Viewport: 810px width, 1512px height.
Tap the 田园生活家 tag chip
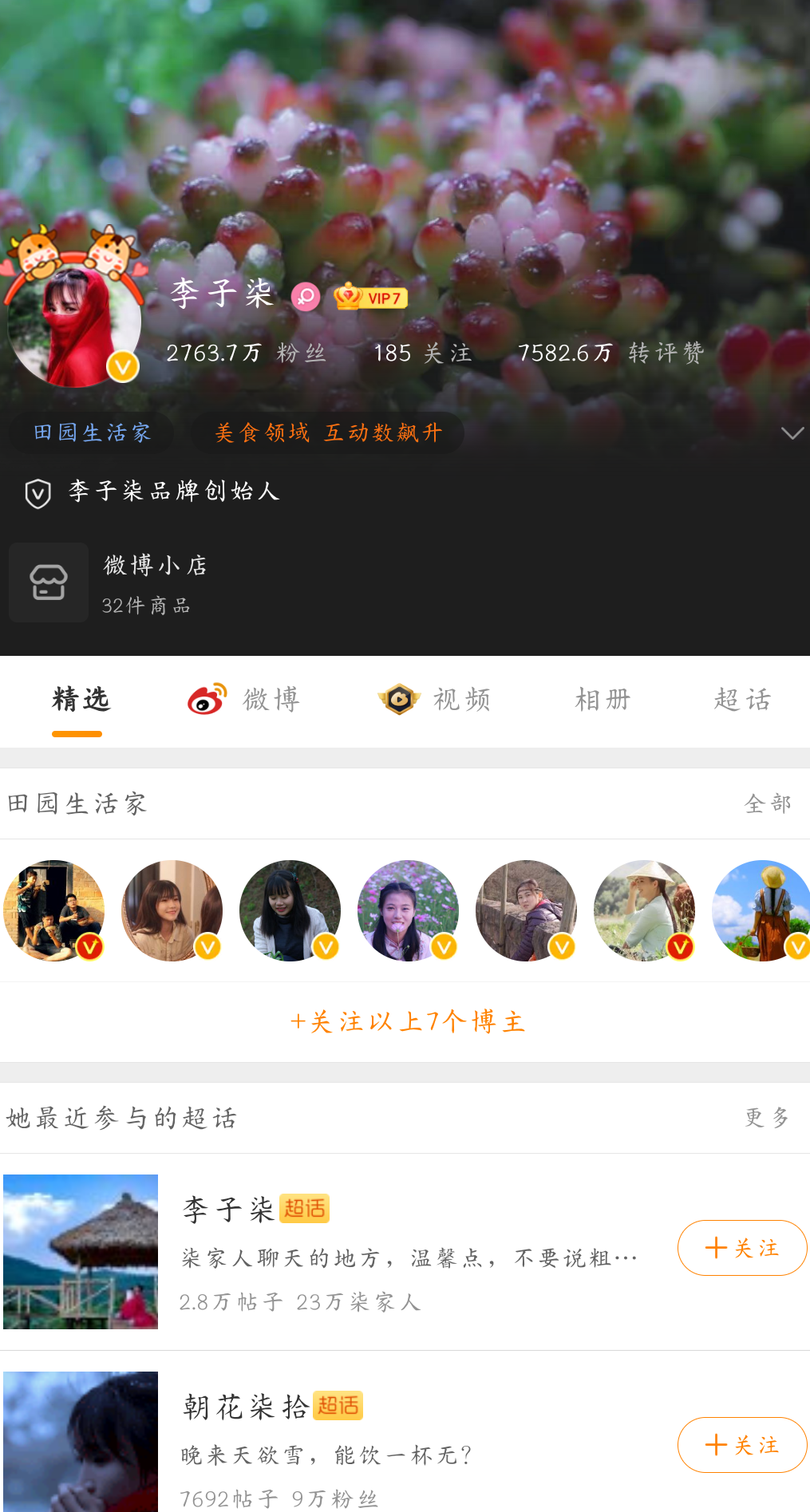click(x=92, y=432)
